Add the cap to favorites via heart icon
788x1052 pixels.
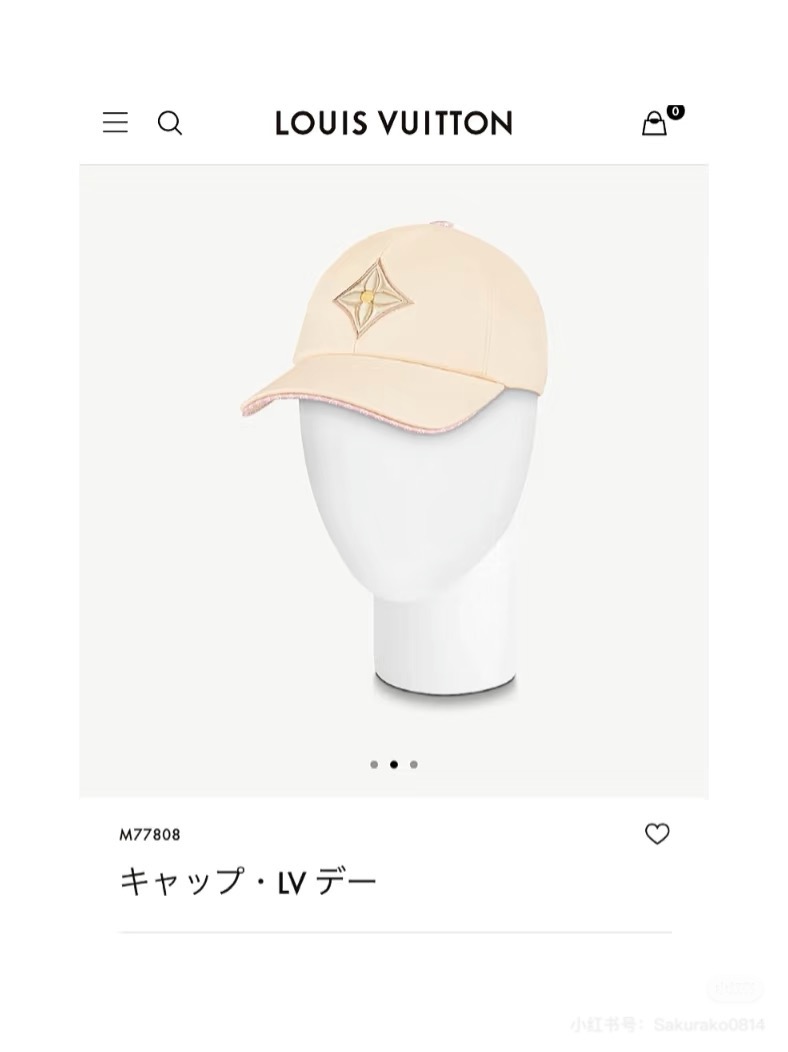pyautogui.click(x=659, y=833)
